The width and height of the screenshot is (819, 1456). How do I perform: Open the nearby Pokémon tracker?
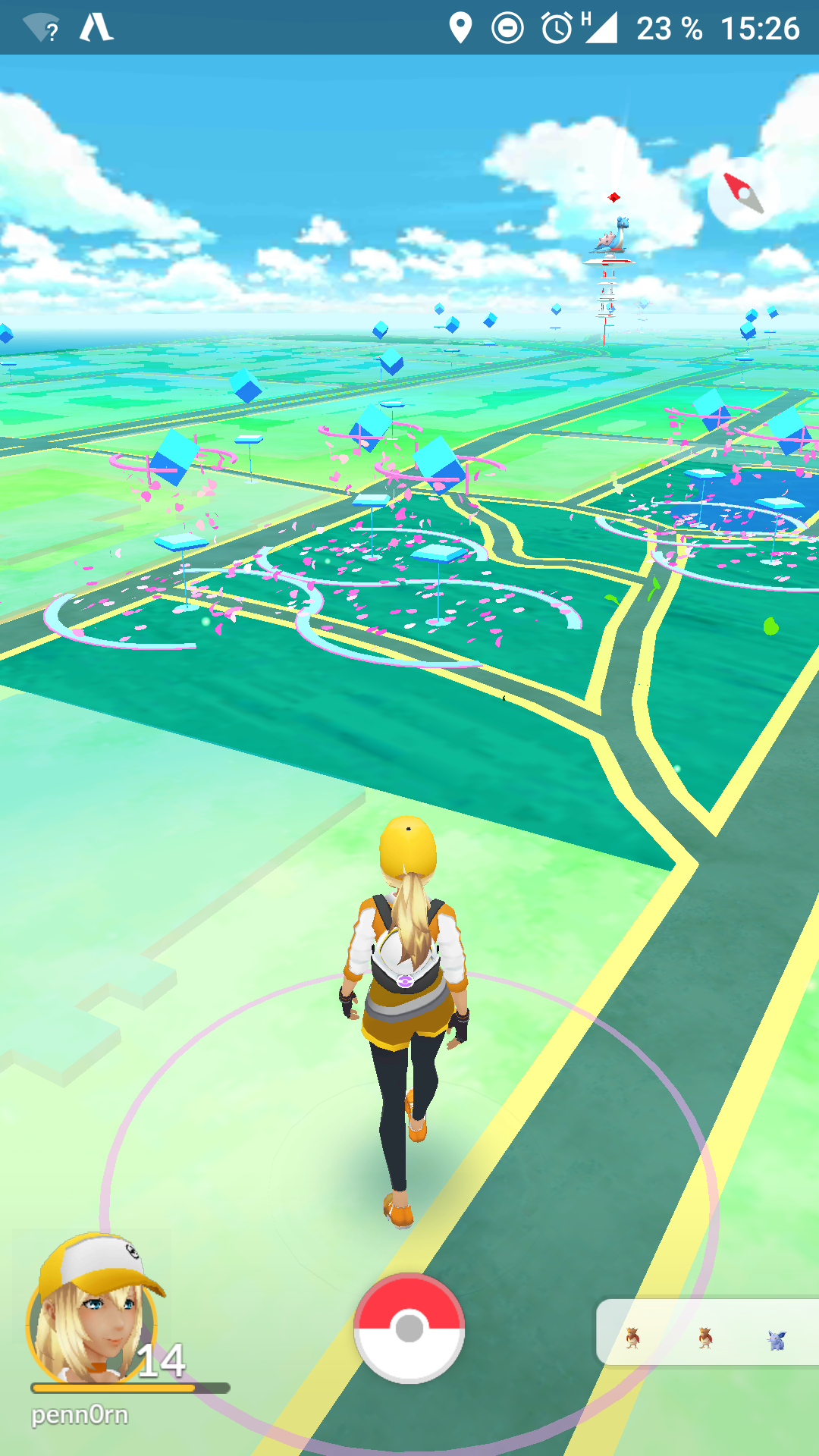(x=707, y=1335)
